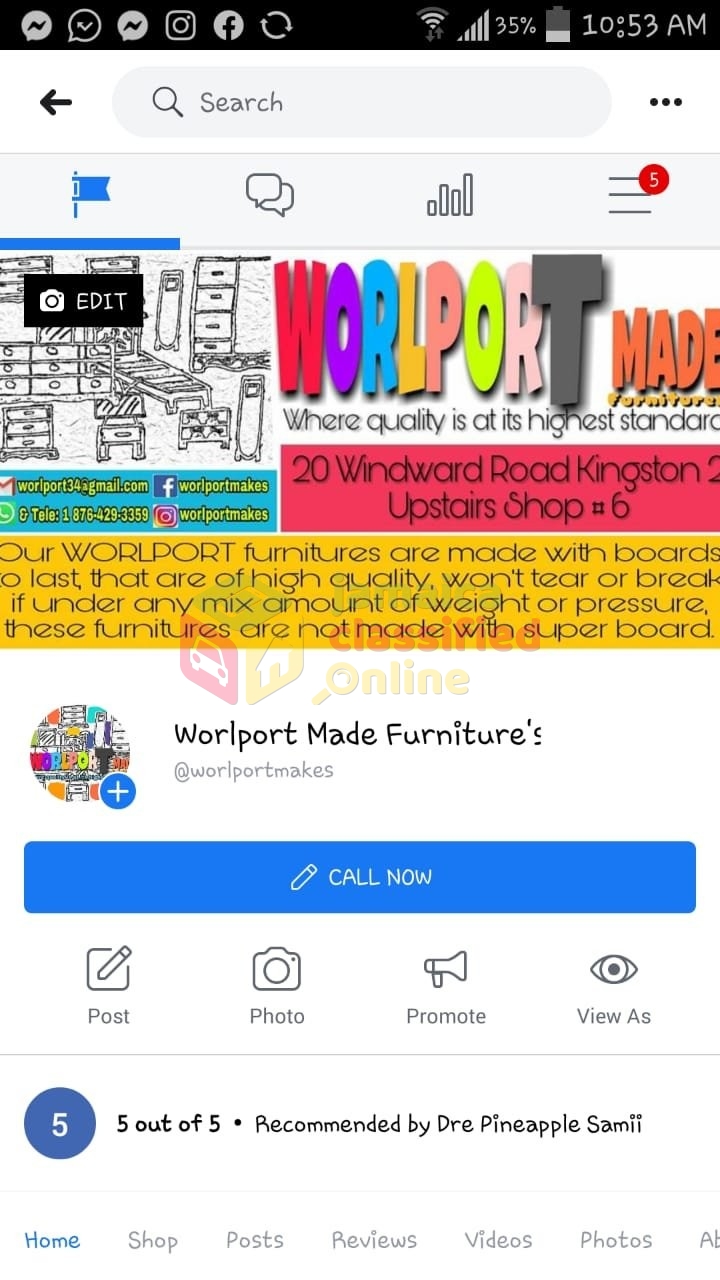Screen dimensions: 720x1280
Task: View page insights bar chart tab
Action: click(450, 195)
